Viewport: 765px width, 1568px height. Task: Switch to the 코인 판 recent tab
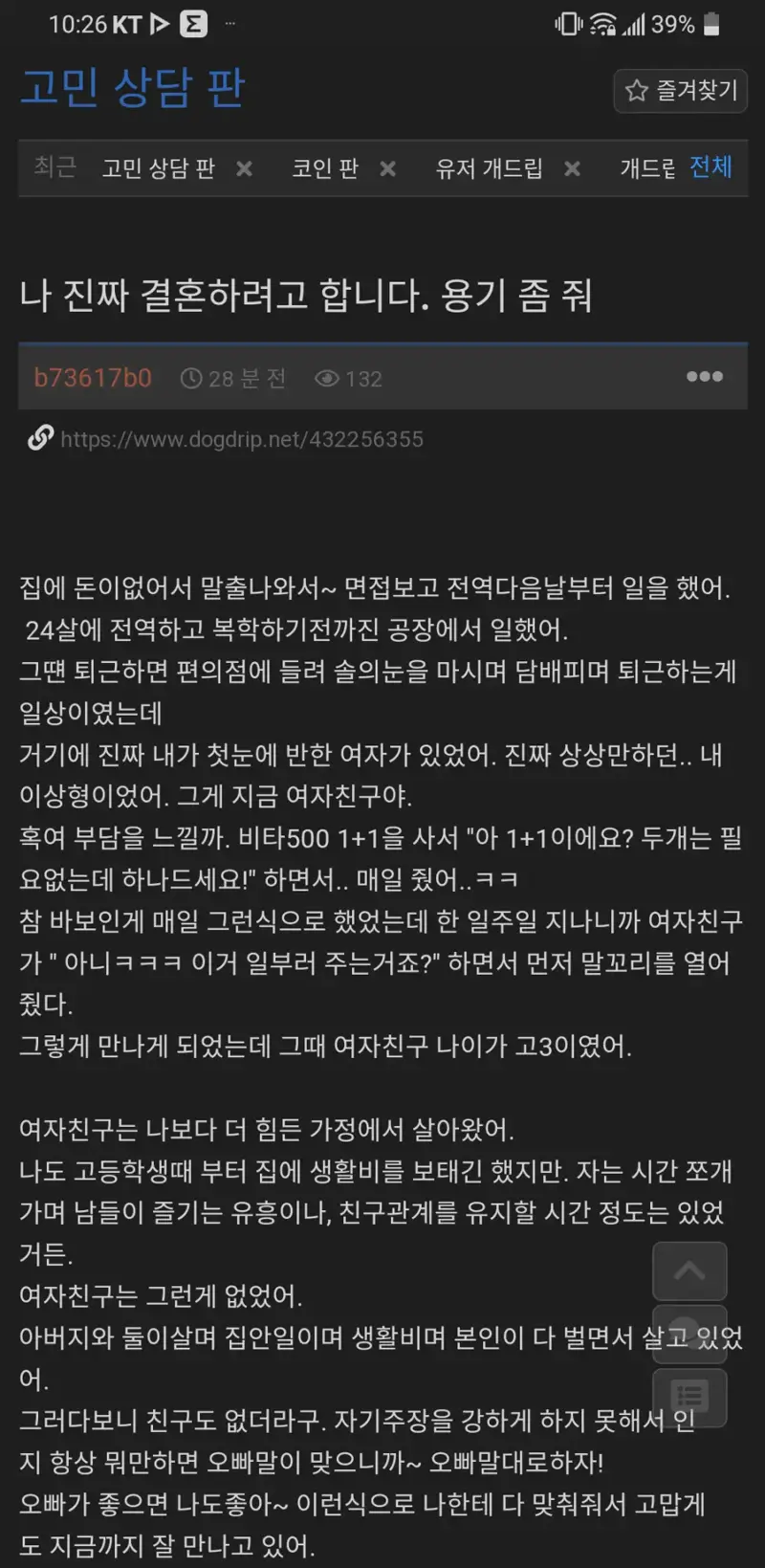pyautogui.click(x=325, y=168)
